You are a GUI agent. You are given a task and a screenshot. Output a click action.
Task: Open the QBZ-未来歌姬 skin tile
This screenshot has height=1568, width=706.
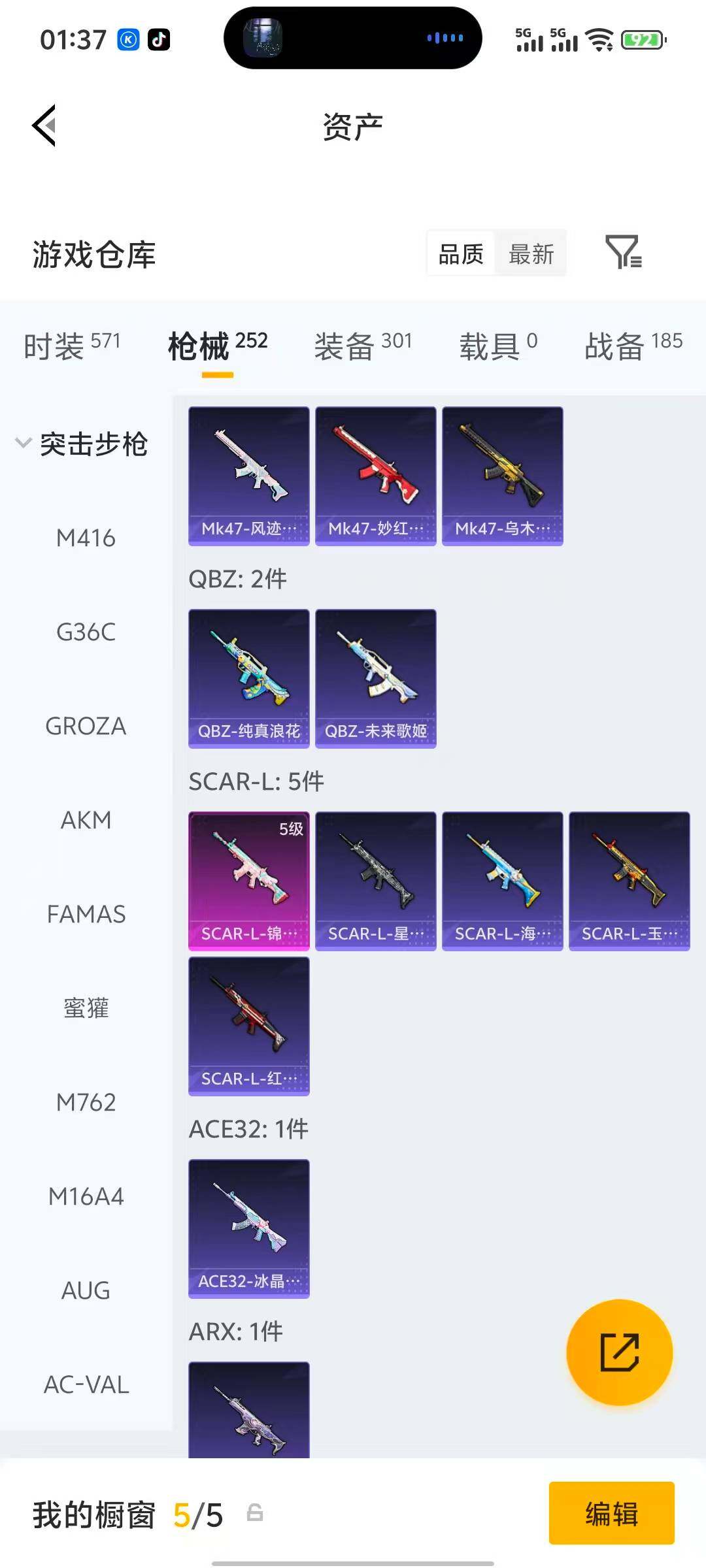[375, 678]
